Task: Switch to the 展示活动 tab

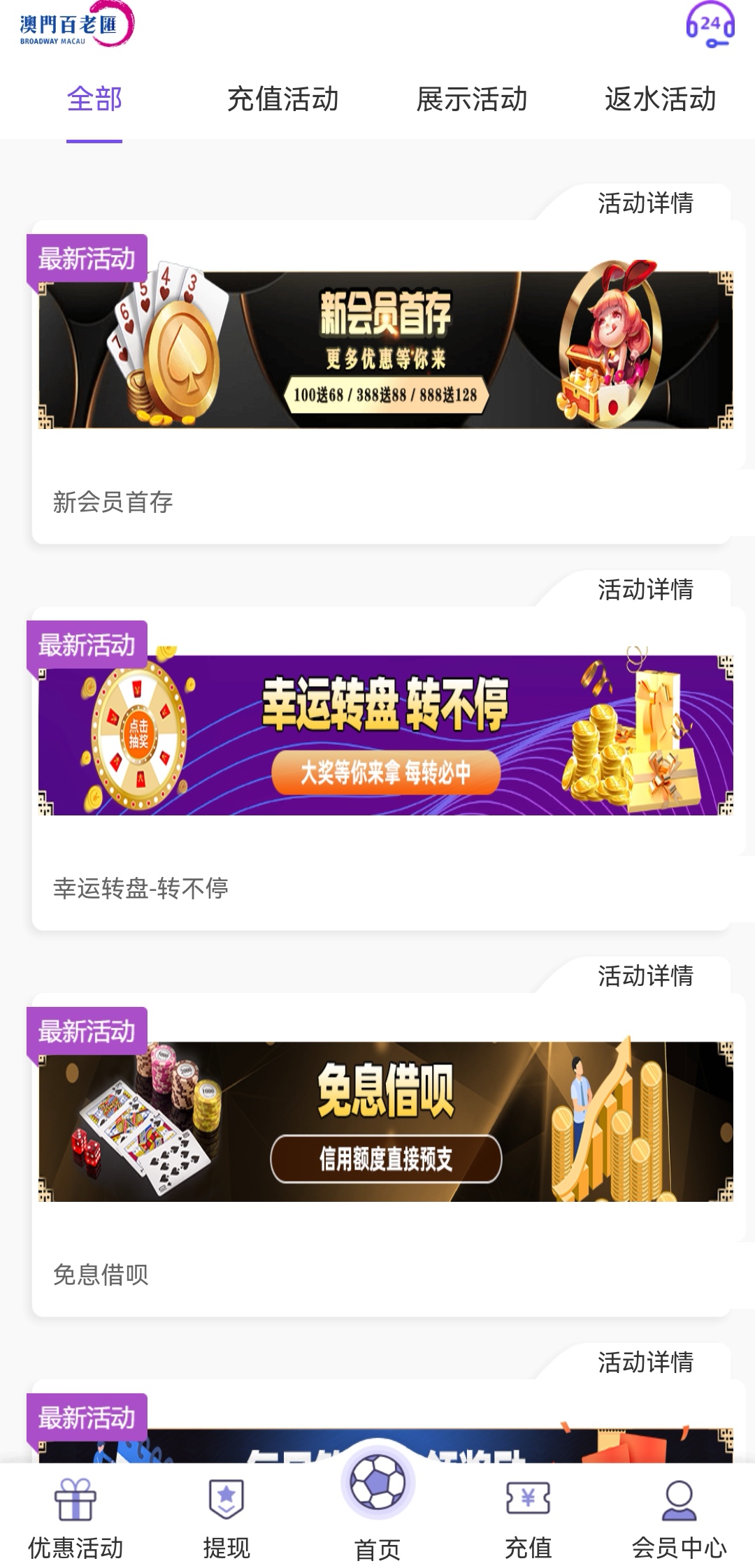Action: (471, 99)
